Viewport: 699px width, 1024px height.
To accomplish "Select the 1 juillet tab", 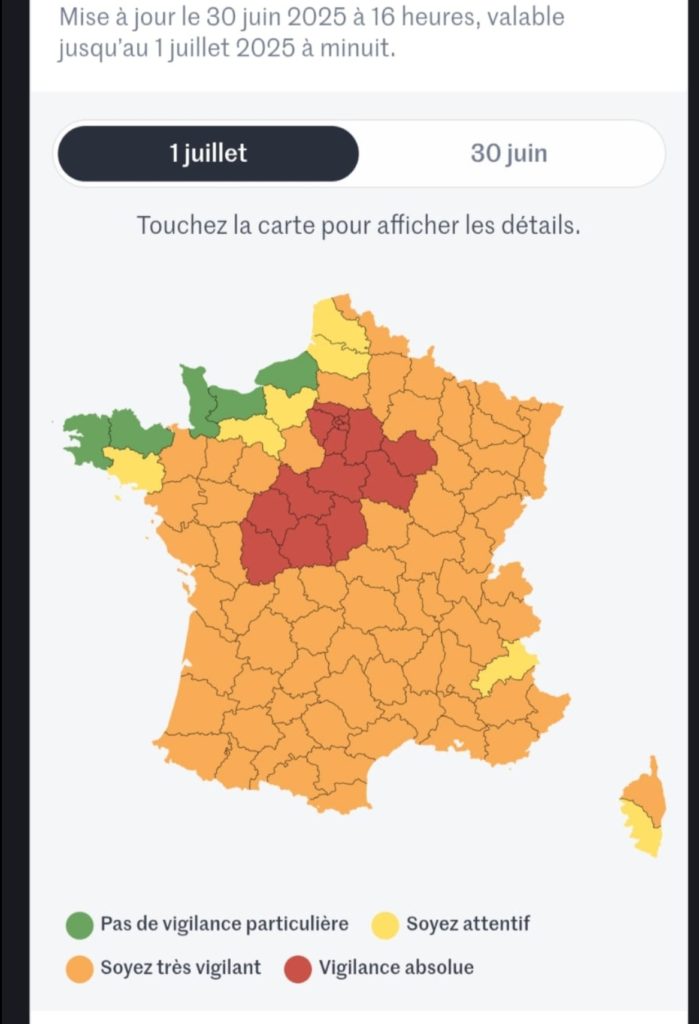I will [208, 154].
